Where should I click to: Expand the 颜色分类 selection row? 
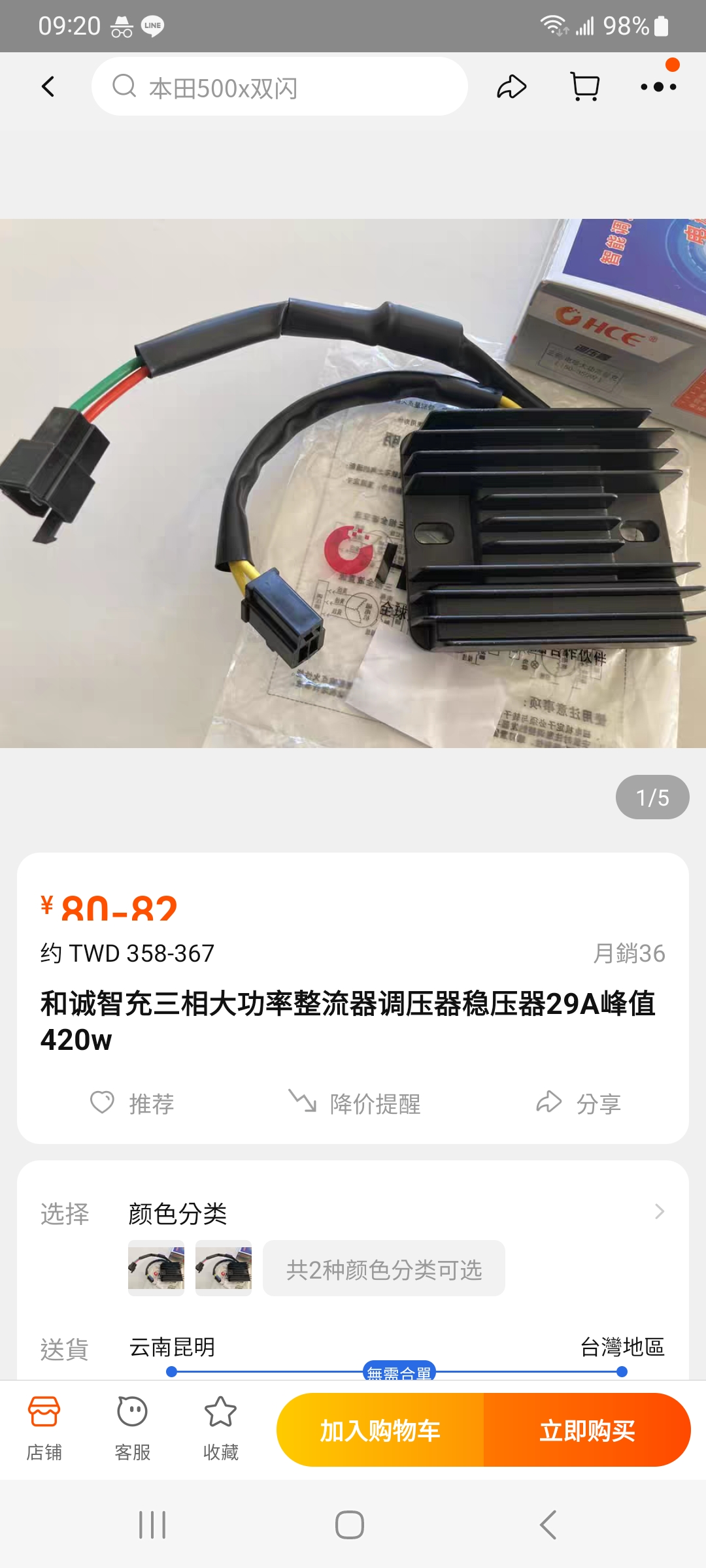tap(353, 1213)
